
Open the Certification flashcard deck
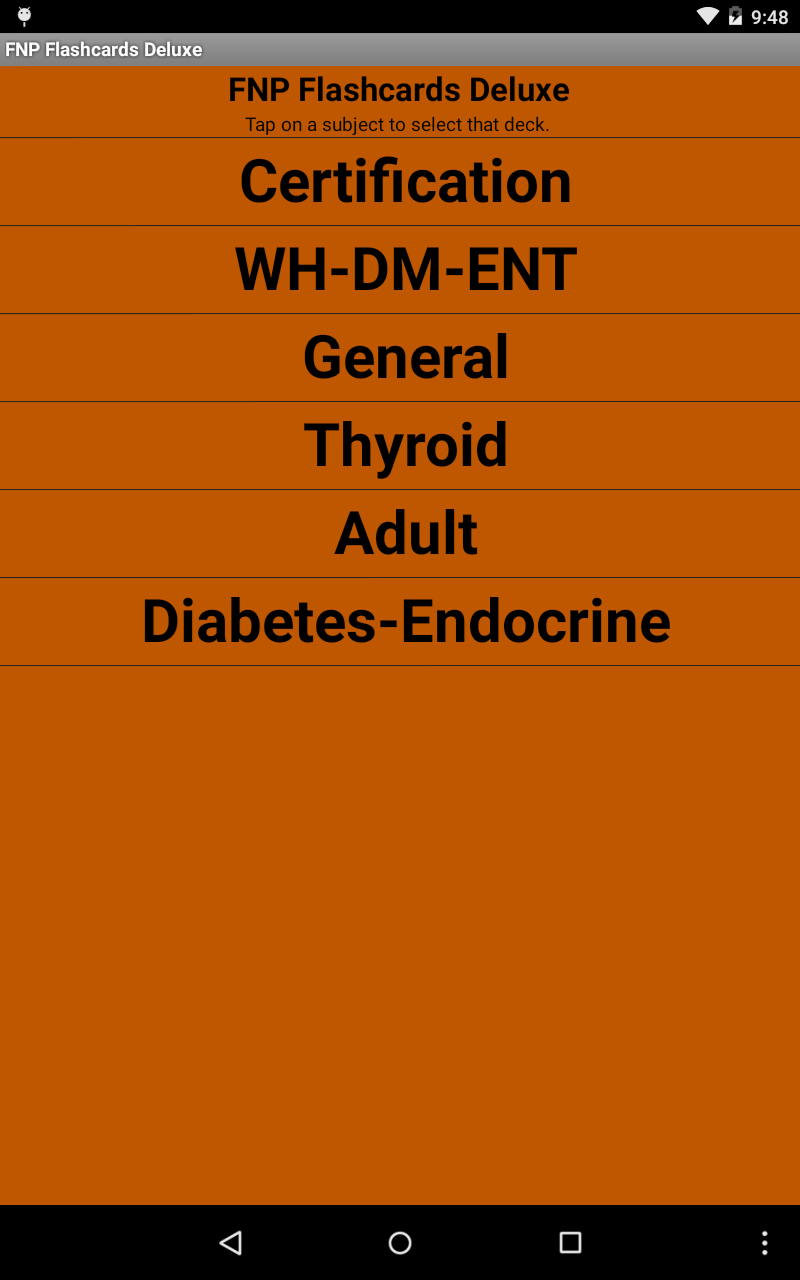click(400, 181)
